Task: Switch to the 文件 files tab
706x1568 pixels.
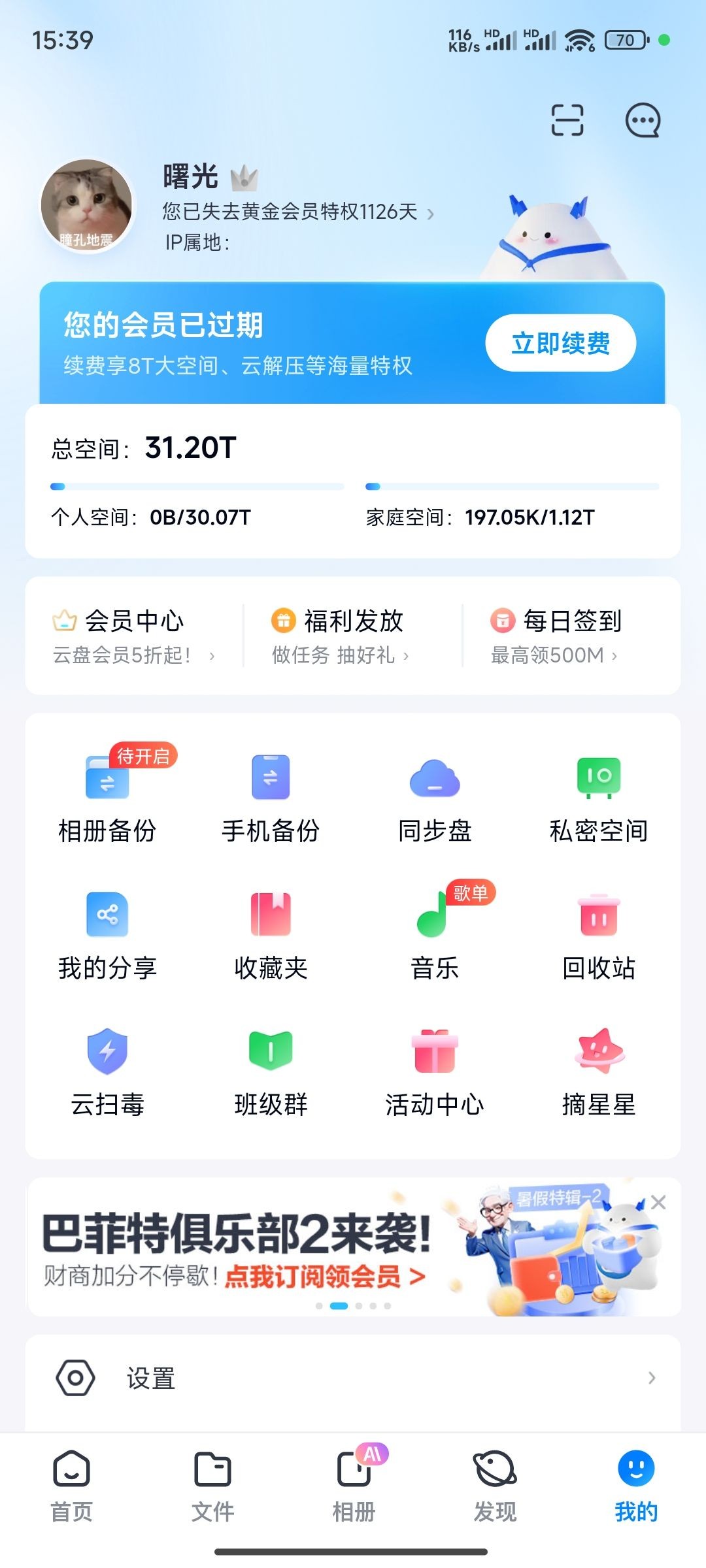Action: [212, 1484]
